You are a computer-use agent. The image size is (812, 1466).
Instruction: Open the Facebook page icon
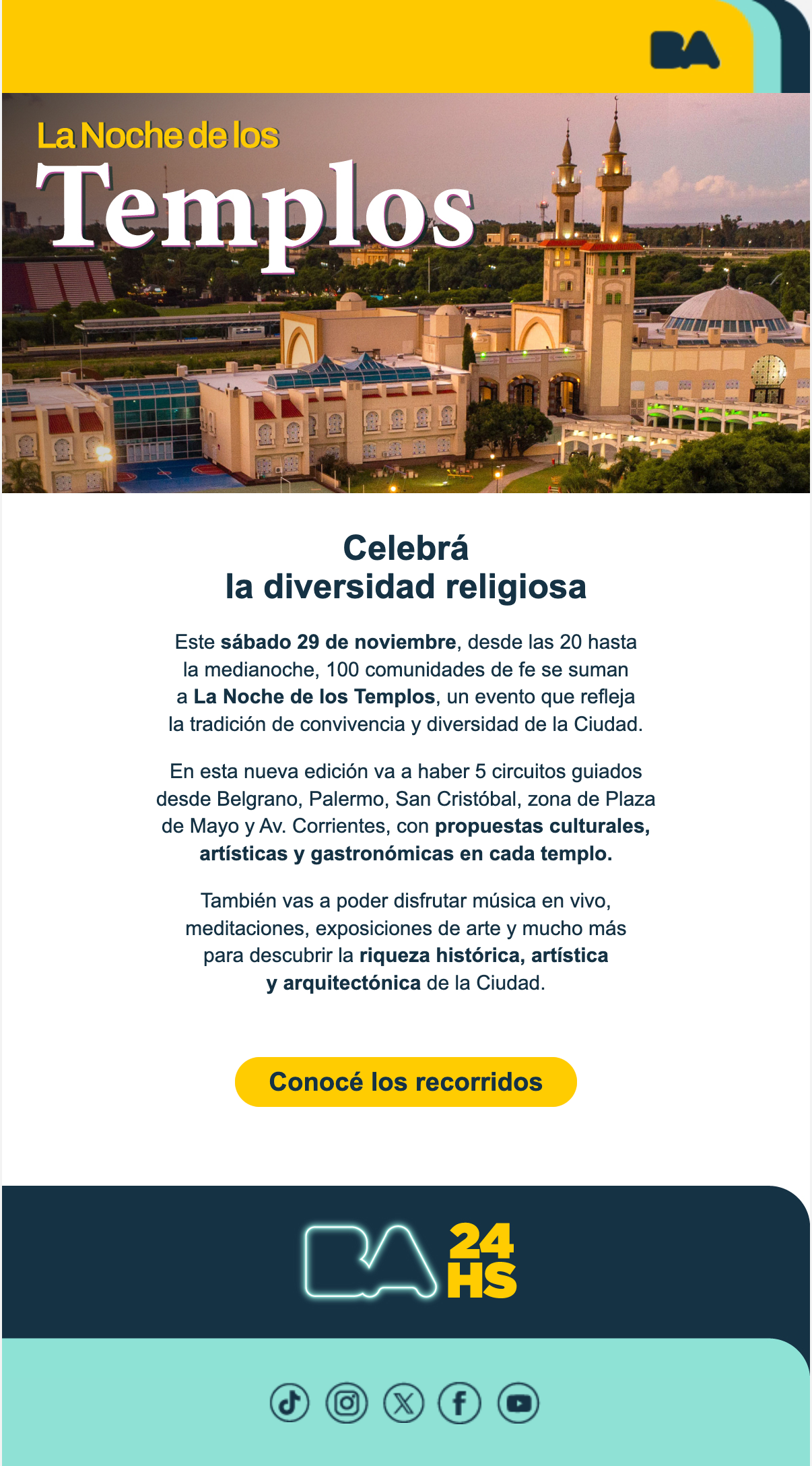459,1403
